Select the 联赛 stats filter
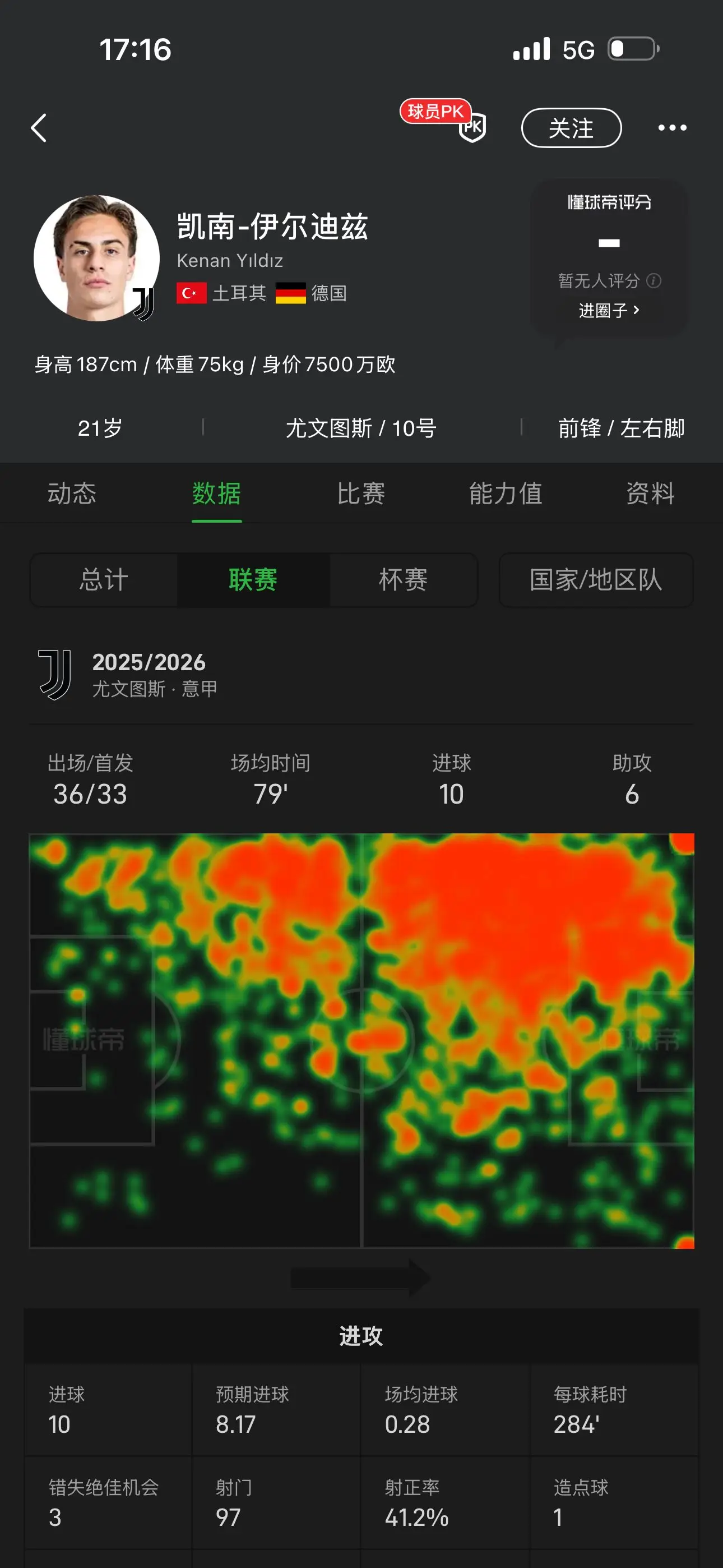Viewport: 723px width, 1568px height. point(253,579)
